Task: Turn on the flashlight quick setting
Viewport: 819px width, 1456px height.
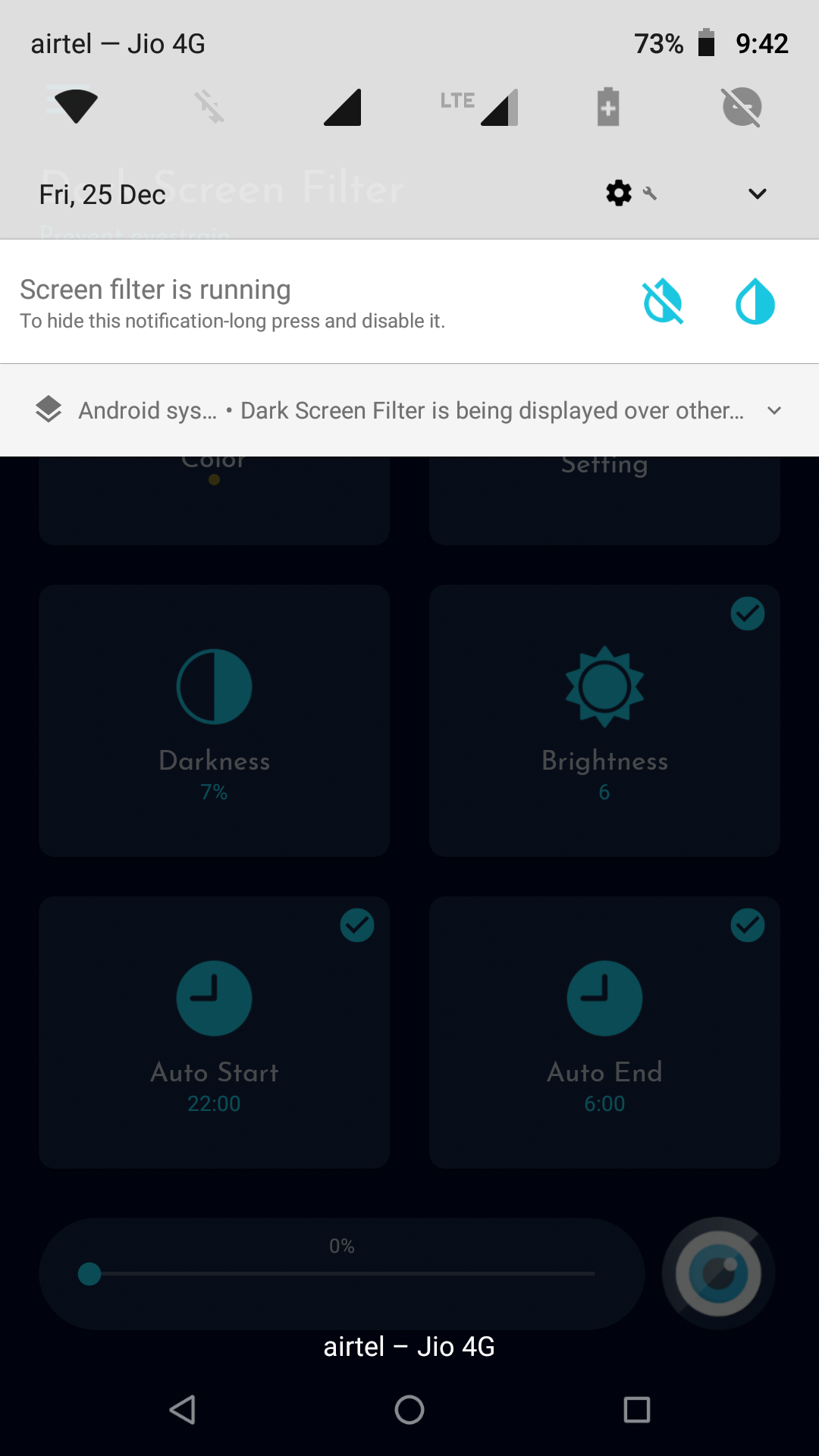Action: 209,106
